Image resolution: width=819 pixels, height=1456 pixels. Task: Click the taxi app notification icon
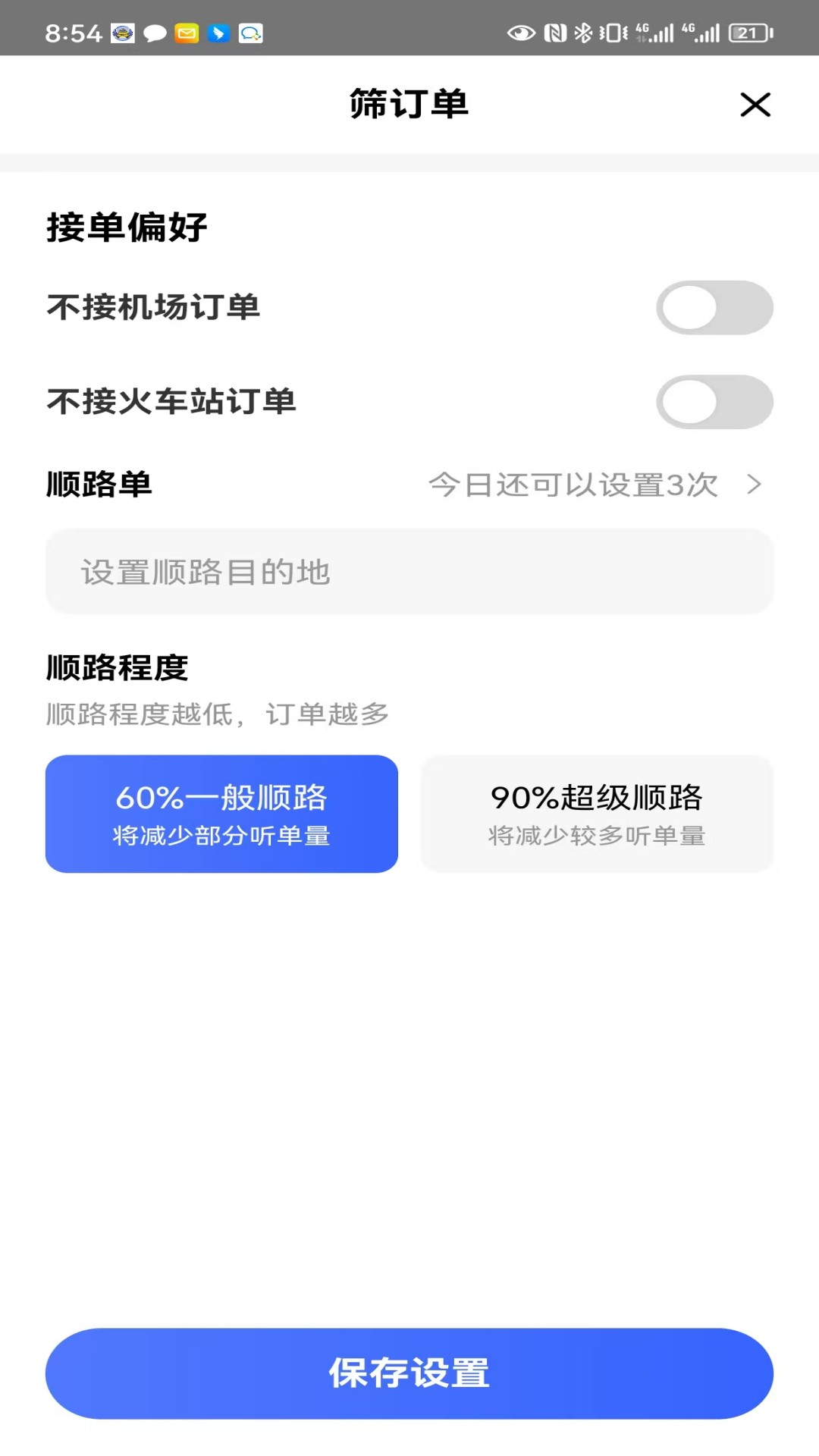click(122, 33)
